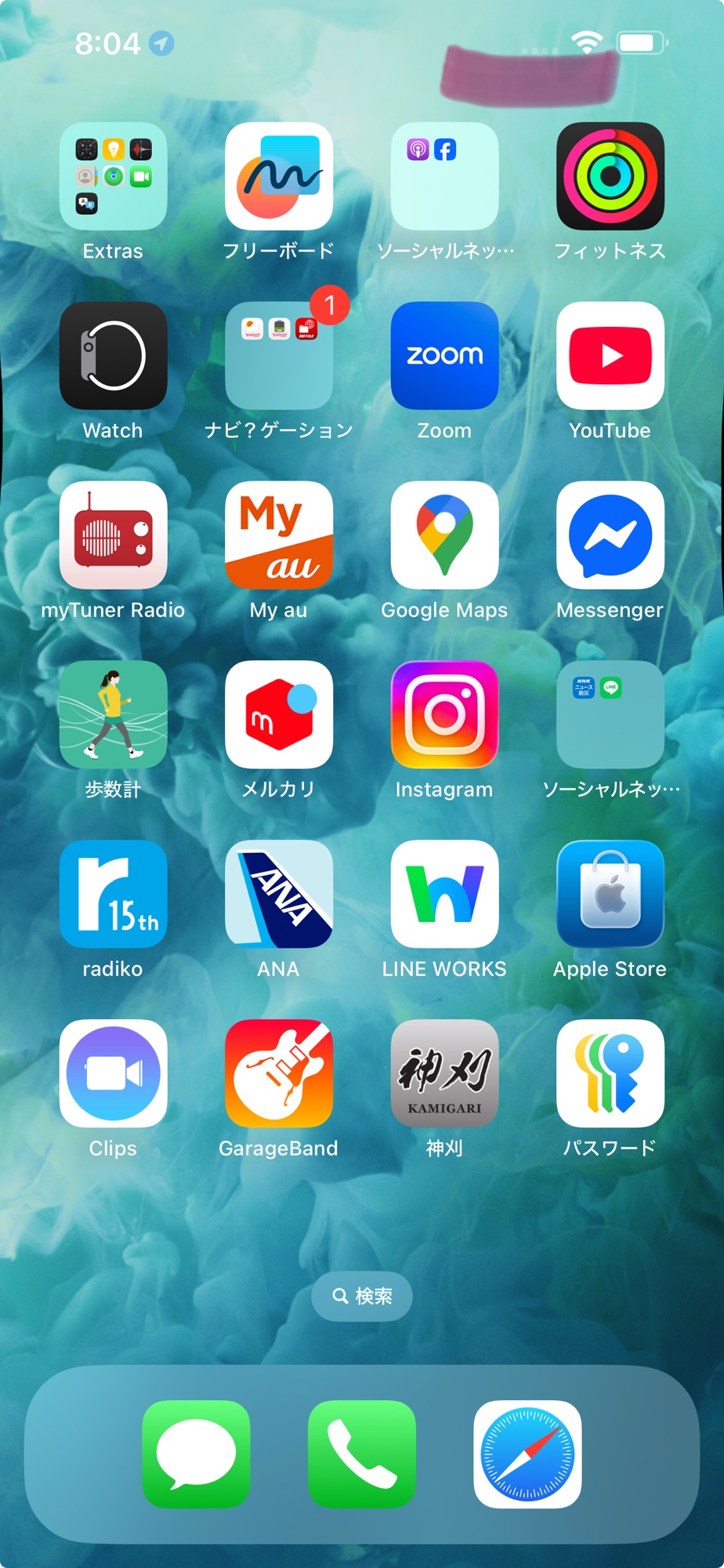Open Instagram
724x1568 pixels.
(x=444, y=715)
